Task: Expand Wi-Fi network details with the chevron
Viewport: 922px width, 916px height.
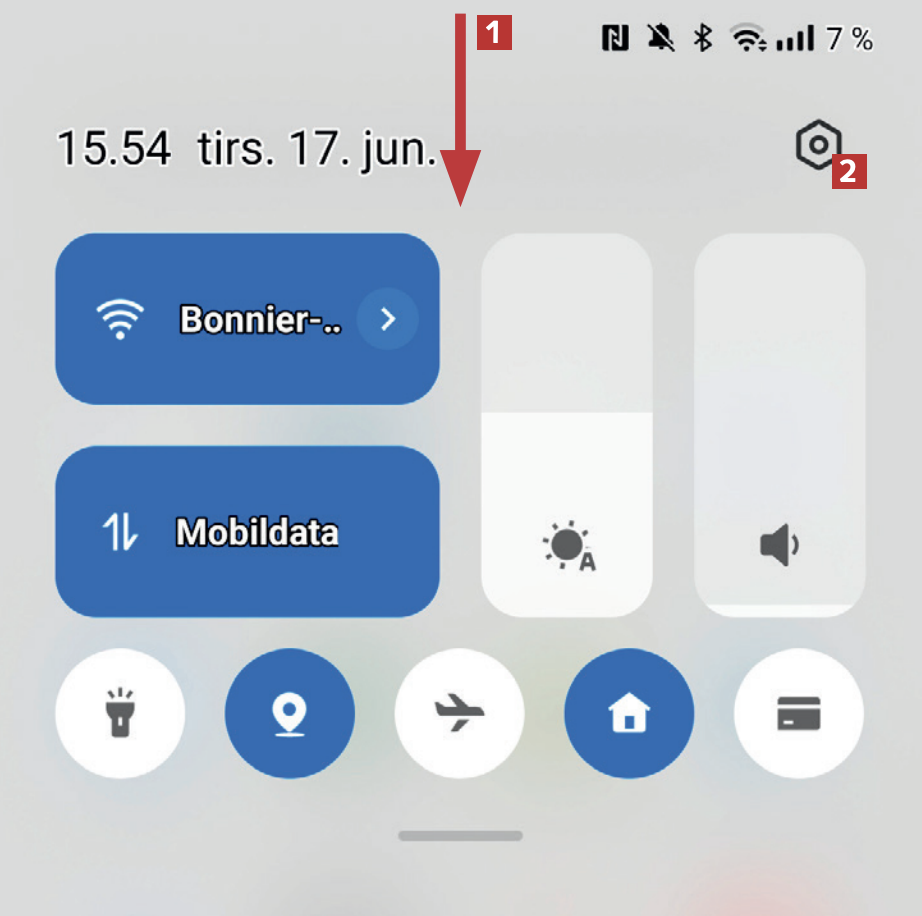Action: [388, 320]
